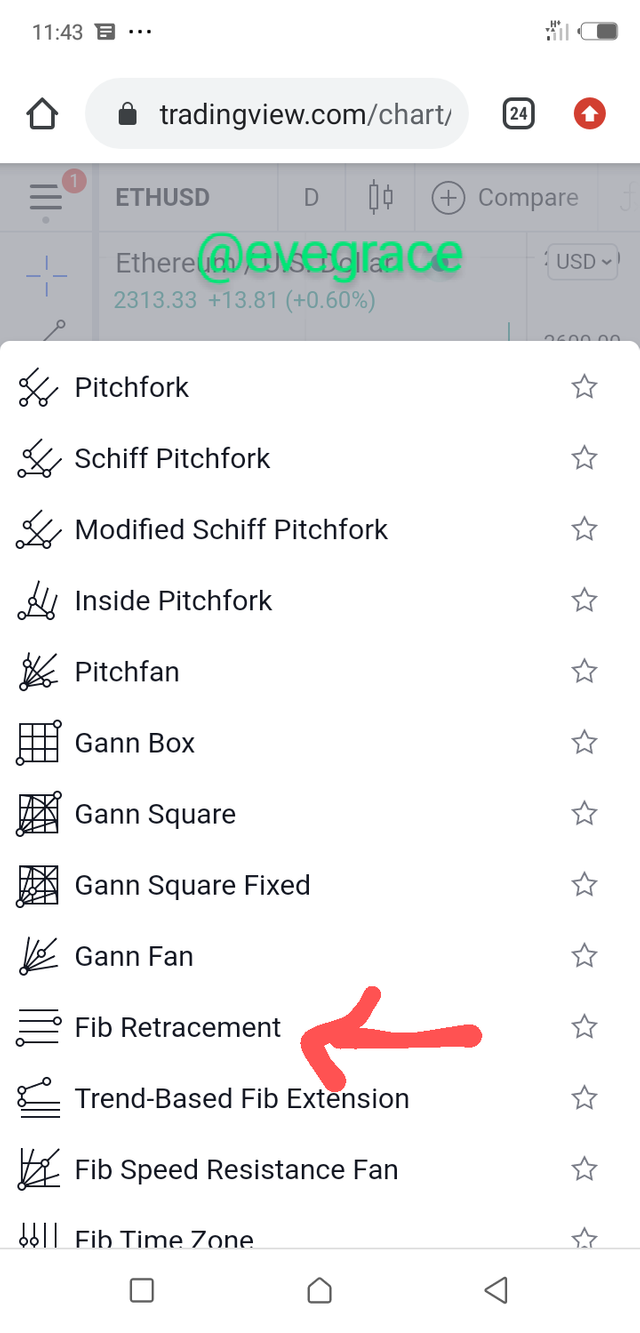Star the Pitchfan tool
This screenshot has height=1333, width=640.
click(584, 671)
